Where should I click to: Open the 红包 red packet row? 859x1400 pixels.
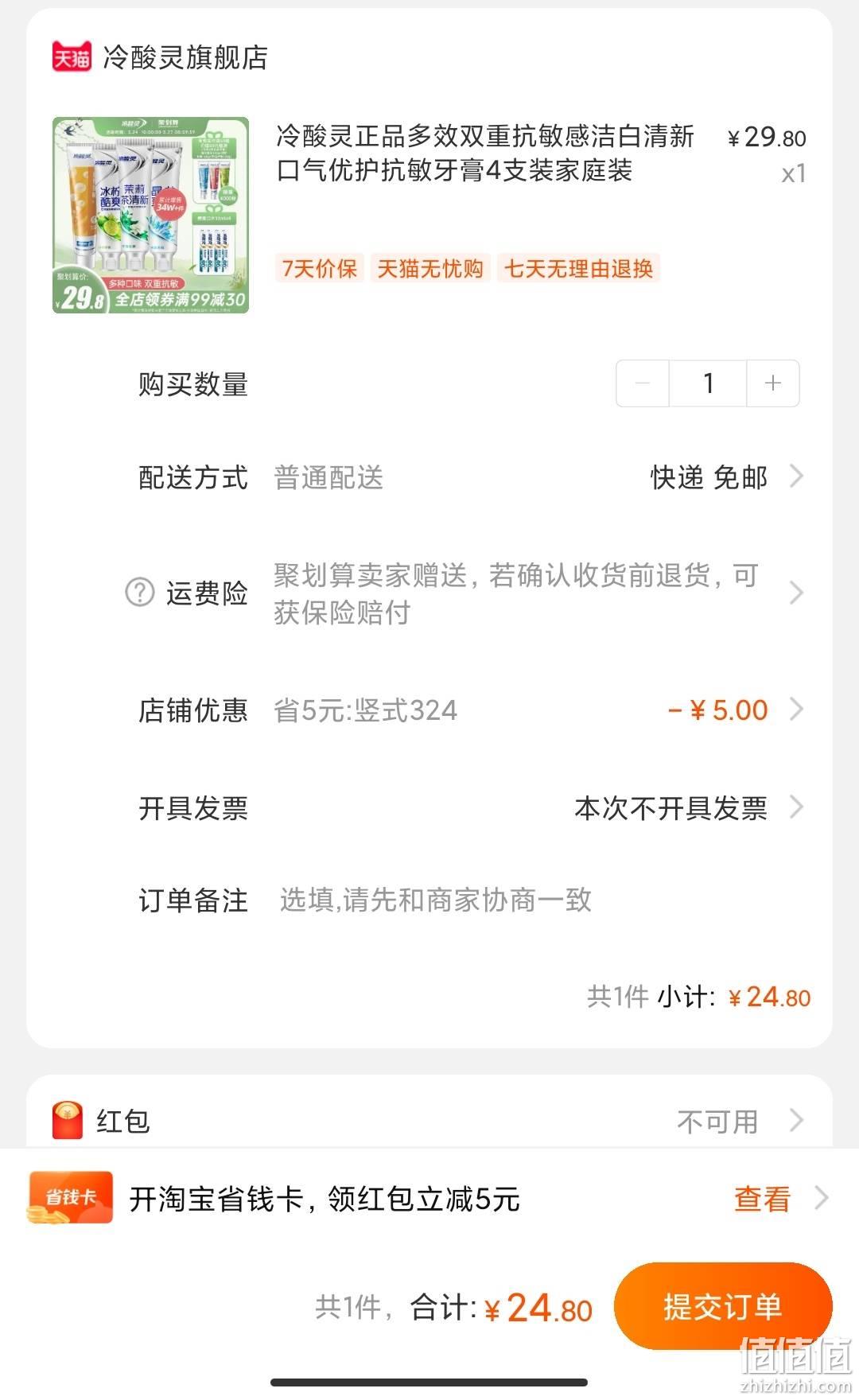coord(429,1121)
